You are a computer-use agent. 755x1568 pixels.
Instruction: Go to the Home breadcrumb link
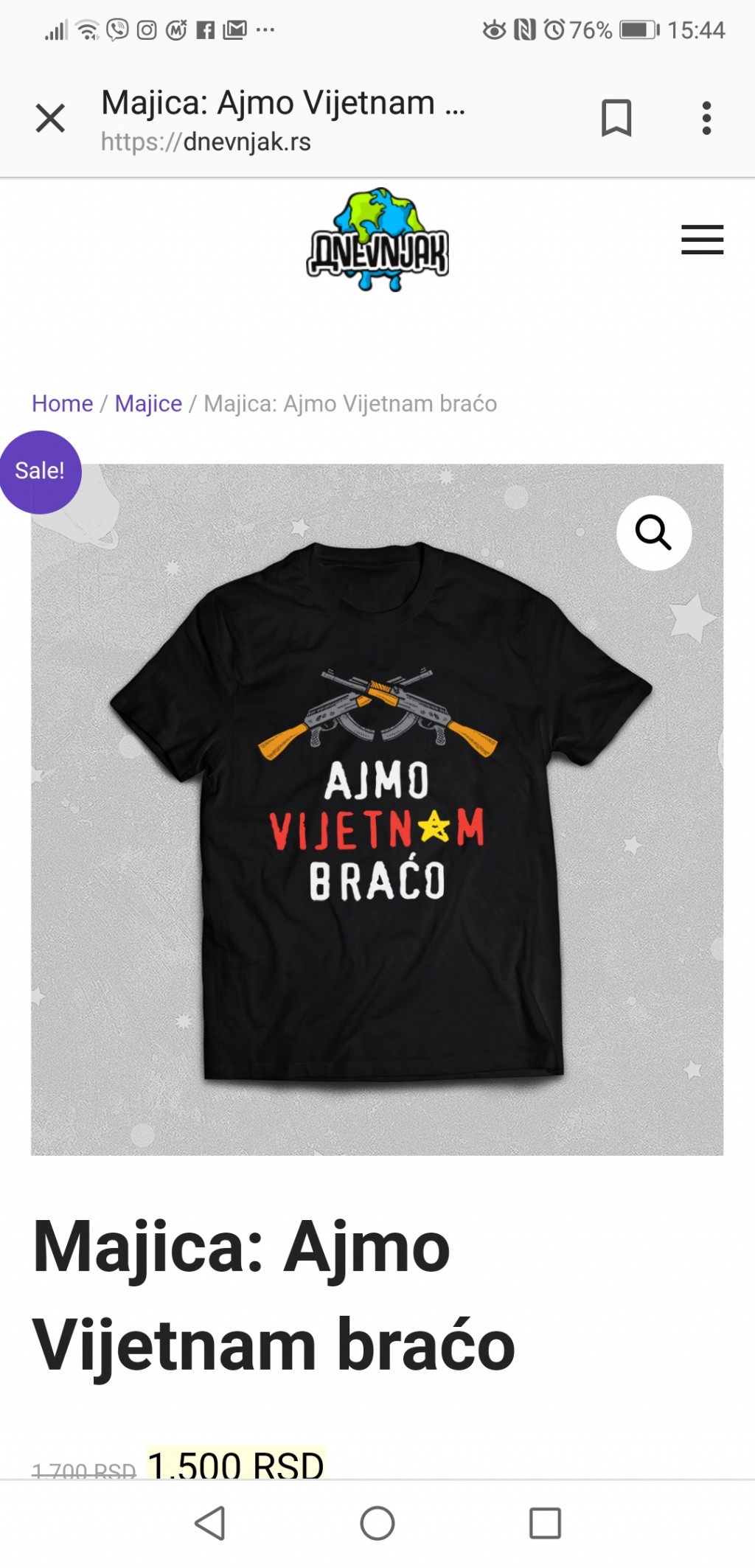(62, 403)
